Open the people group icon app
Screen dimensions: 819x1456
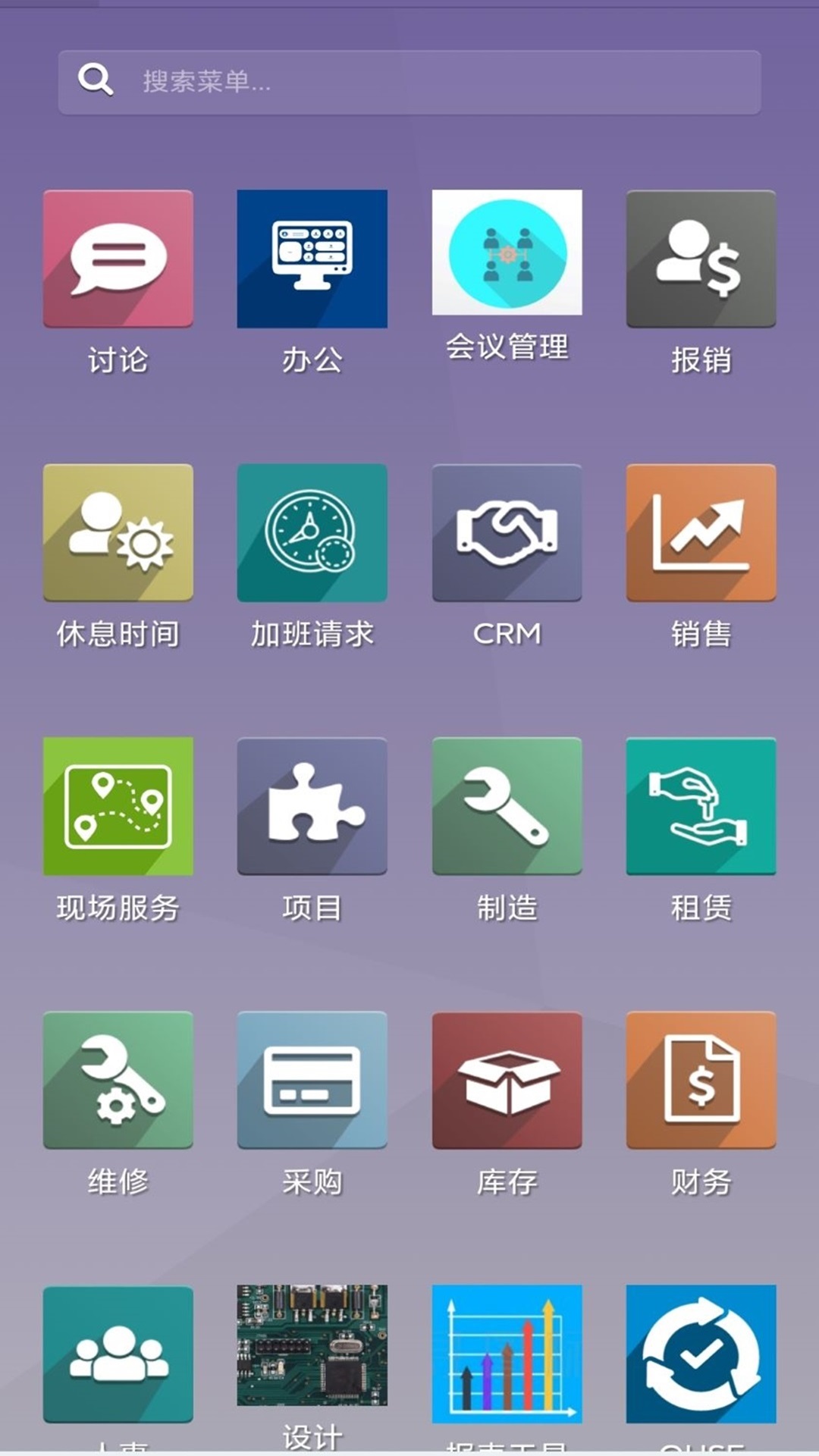coord(118,1354)
